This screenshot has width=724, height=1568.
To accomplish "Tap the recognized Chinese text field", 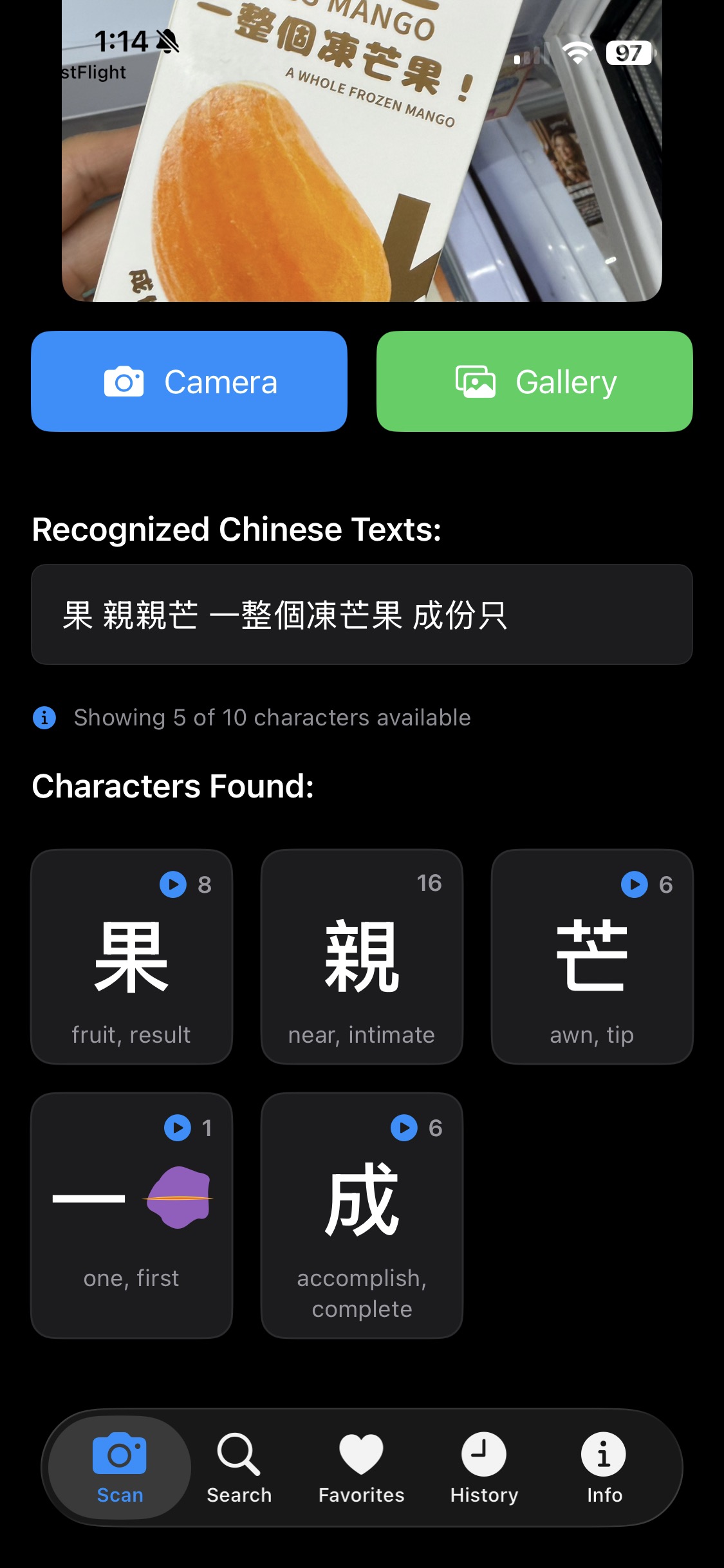I will tap(362, 613).
